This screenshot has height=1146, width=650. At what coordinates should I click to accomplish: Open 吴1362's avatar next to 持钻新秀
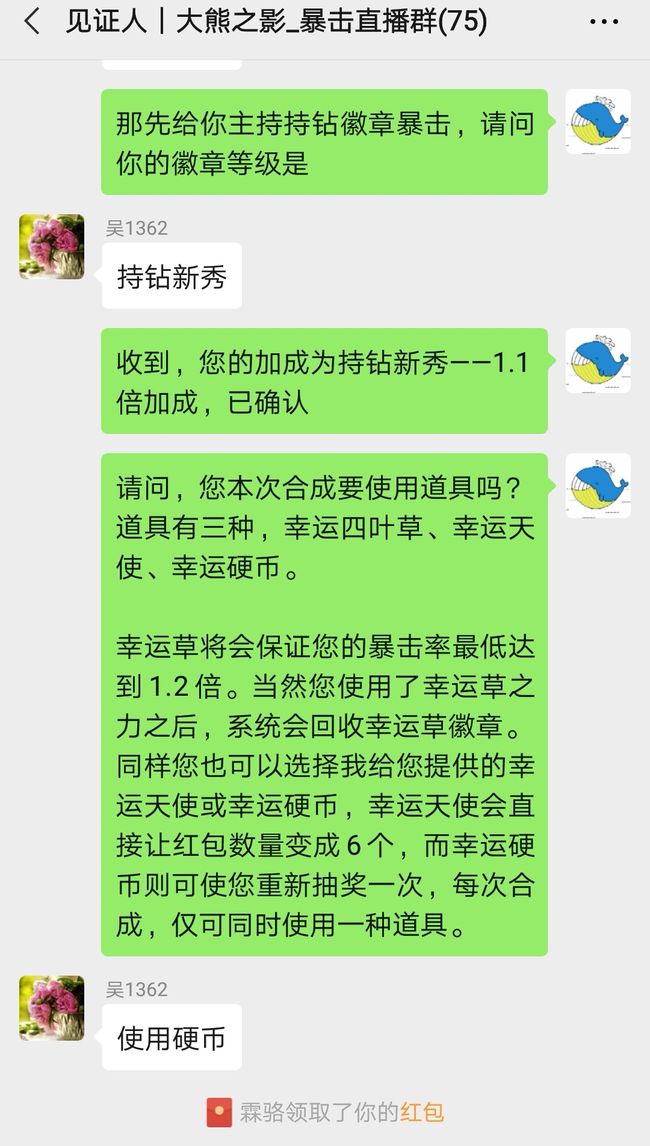52,246
